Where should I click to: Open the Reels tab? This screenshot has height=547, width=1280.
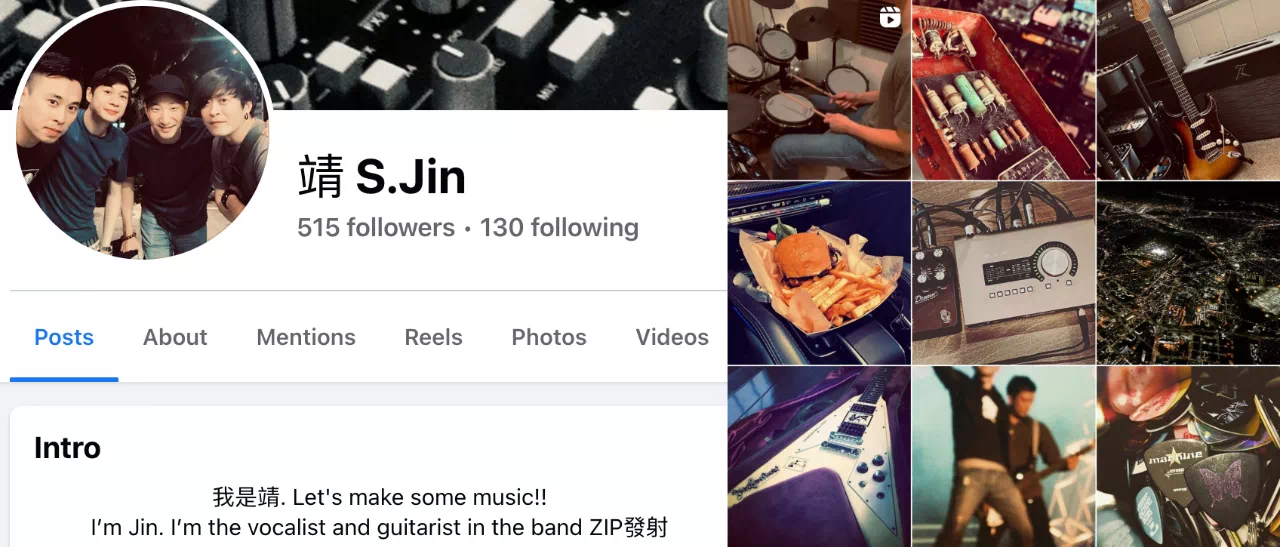click(x=433, y=338)
